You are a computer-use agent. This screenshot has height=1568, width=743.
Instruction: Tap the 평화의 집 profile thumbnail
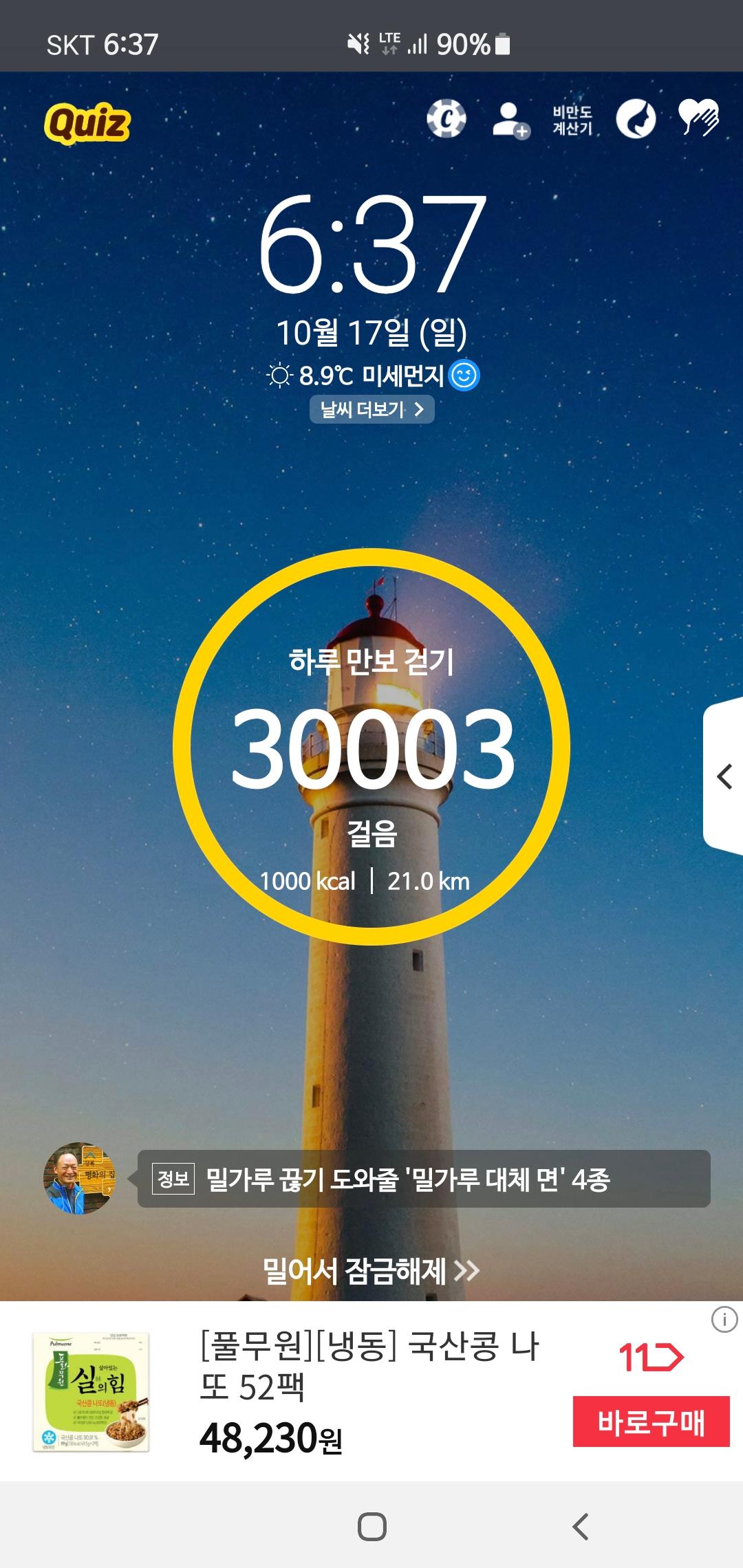point(79,1179)
